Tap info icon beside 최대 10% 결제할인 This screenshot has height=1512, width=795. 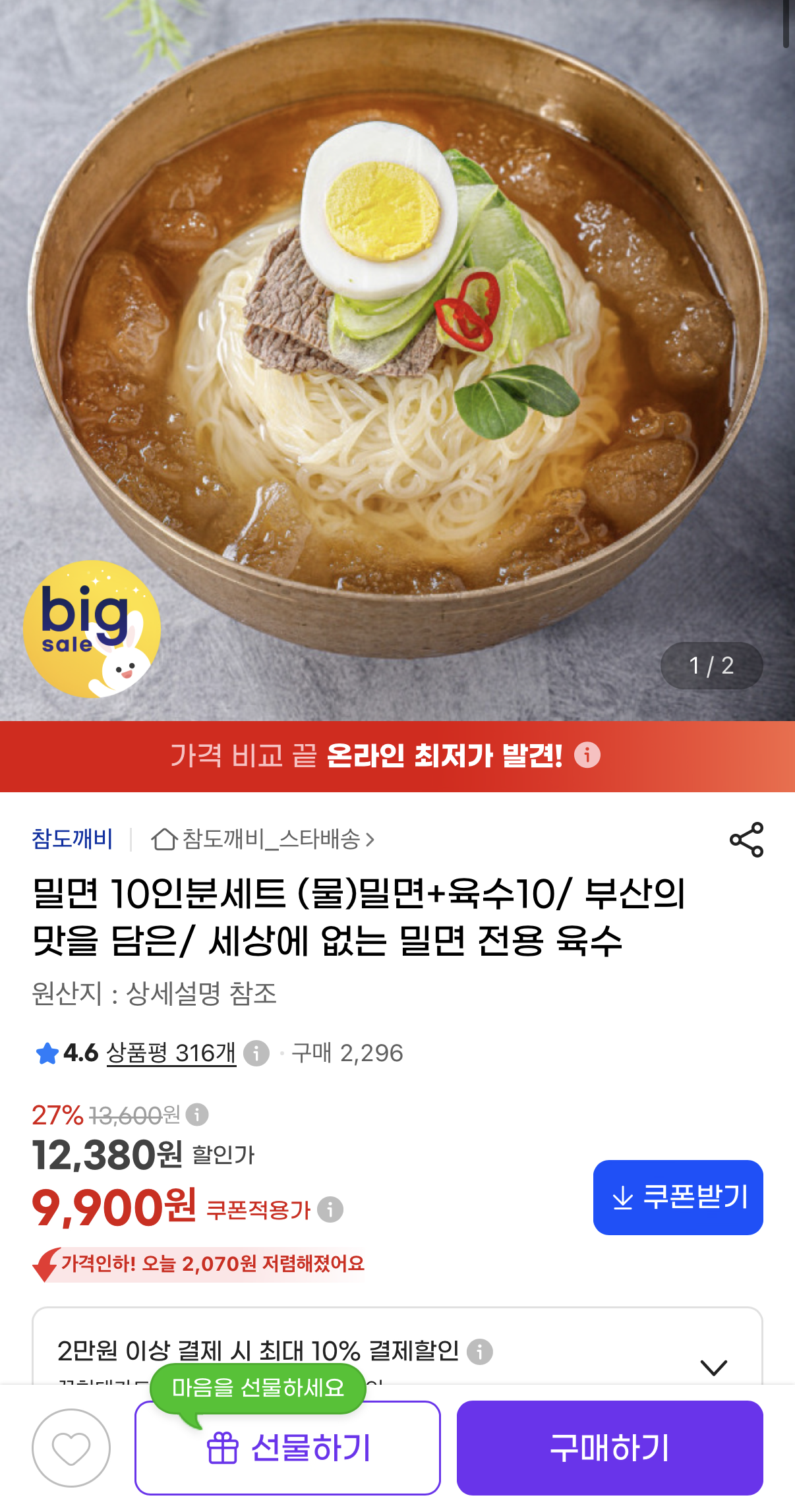[x=480, y=1352]
